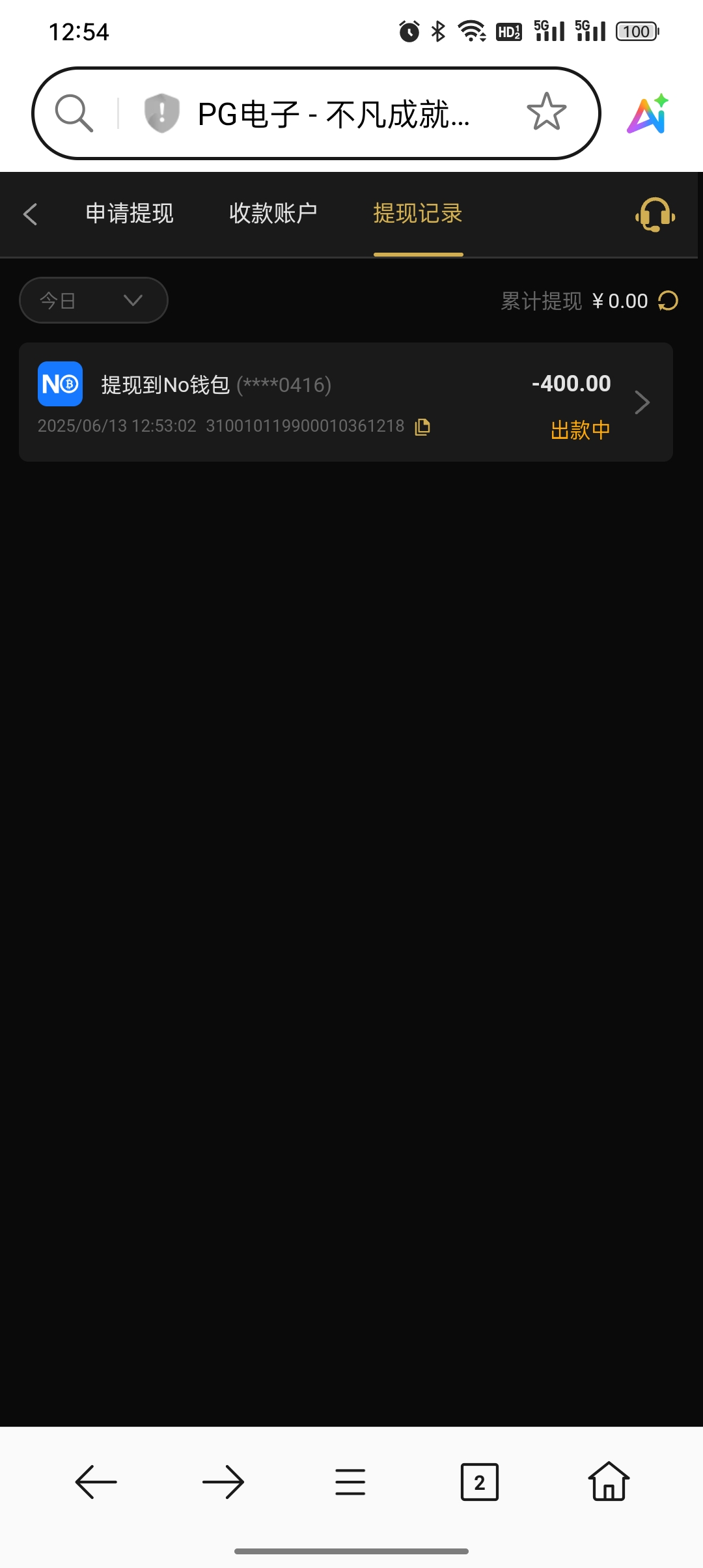Open the site security shield info

coord(161,113)
